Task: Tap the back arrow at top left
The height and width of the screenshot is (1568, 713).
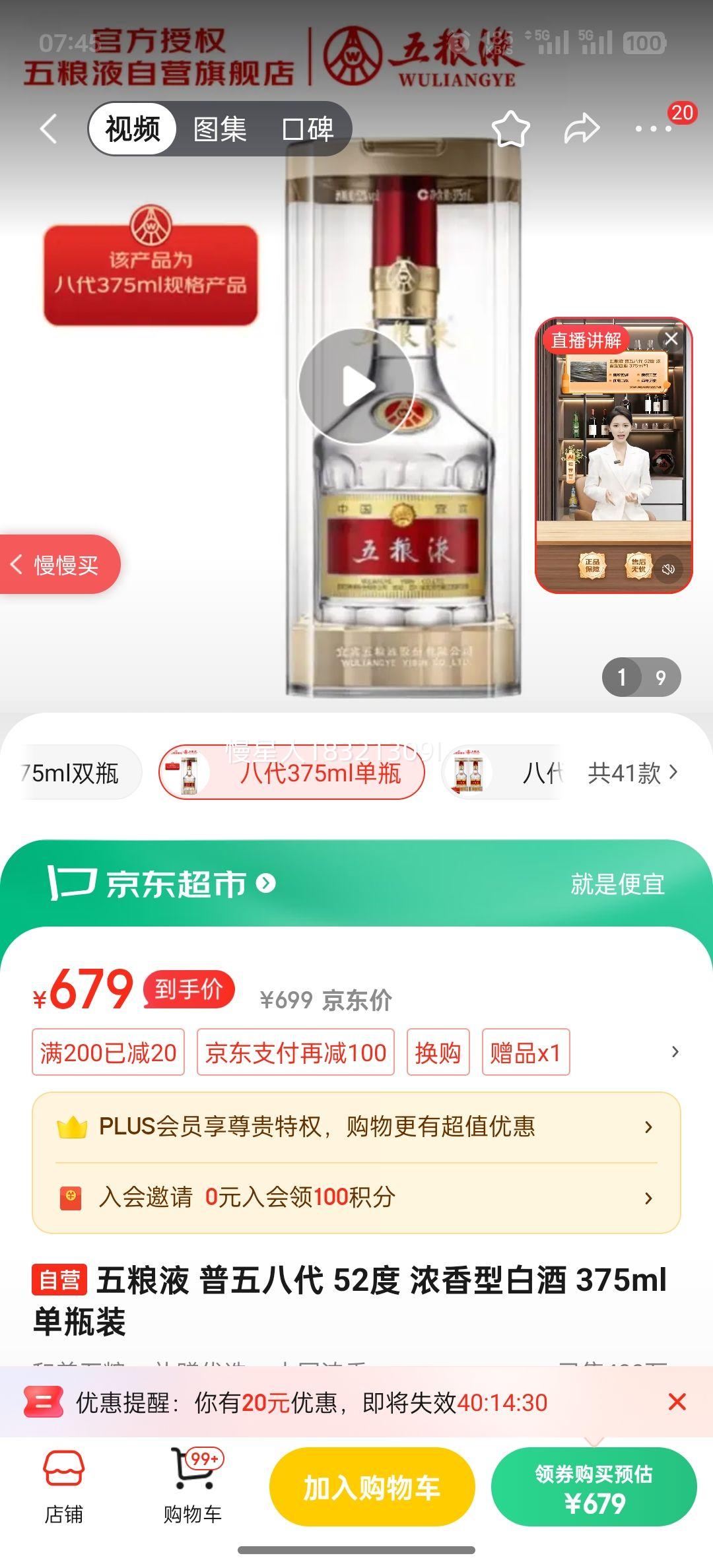Action: (47, 129)
